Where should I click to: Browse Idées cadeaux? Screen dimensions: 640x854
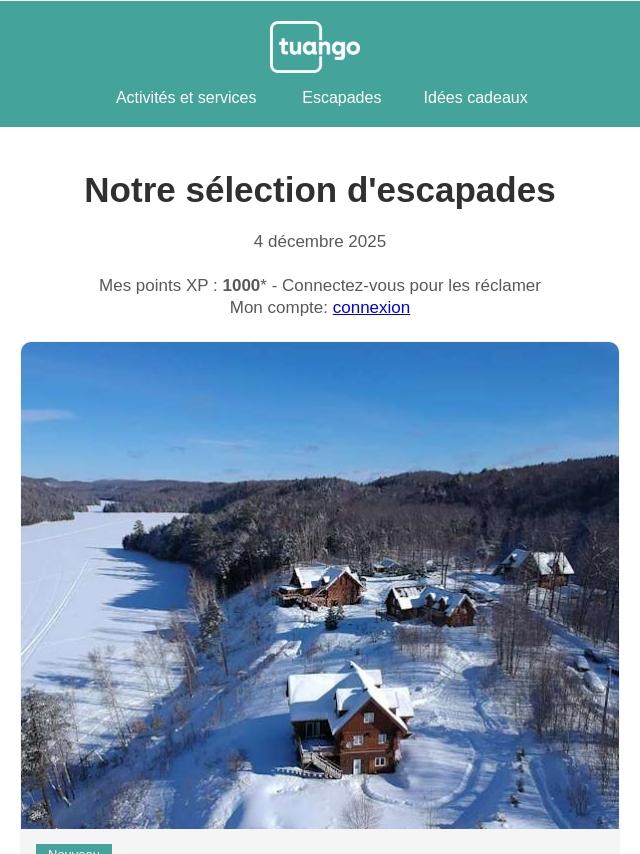coord(475,98)
